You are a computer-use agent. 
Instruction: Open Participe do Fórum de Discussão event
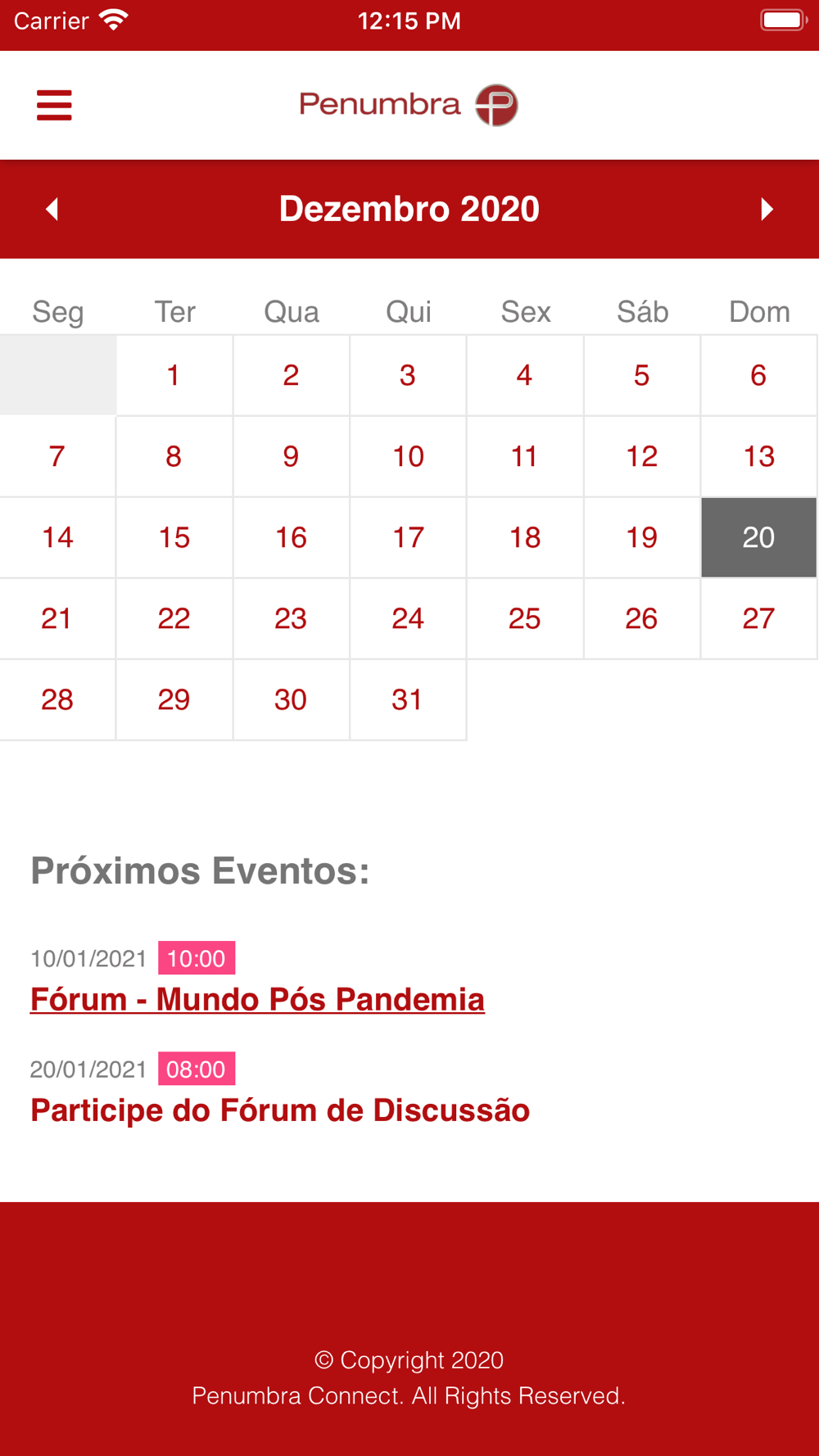pos(280,1110)
